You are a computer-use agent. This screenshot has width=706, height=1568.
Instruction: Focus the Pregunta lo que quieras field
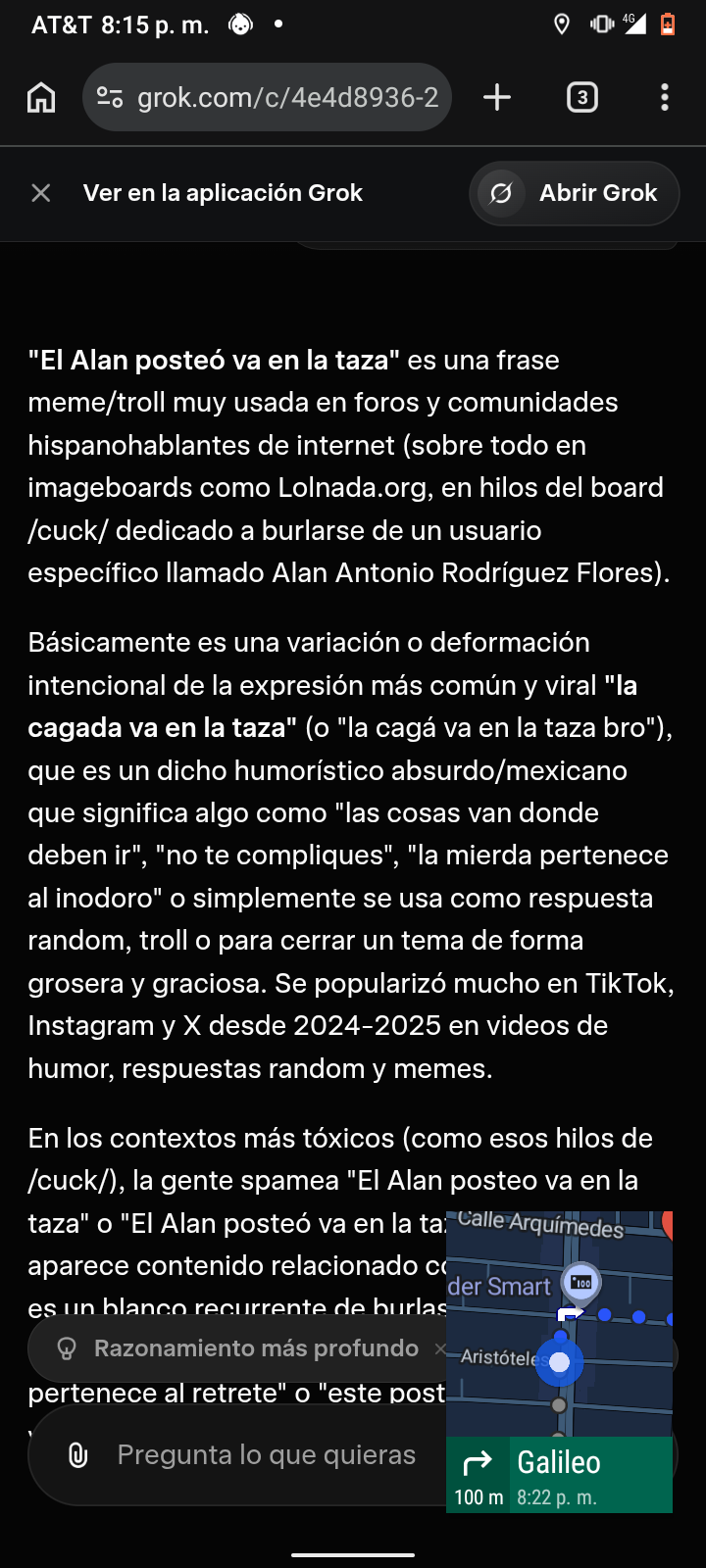(267, 1455)
